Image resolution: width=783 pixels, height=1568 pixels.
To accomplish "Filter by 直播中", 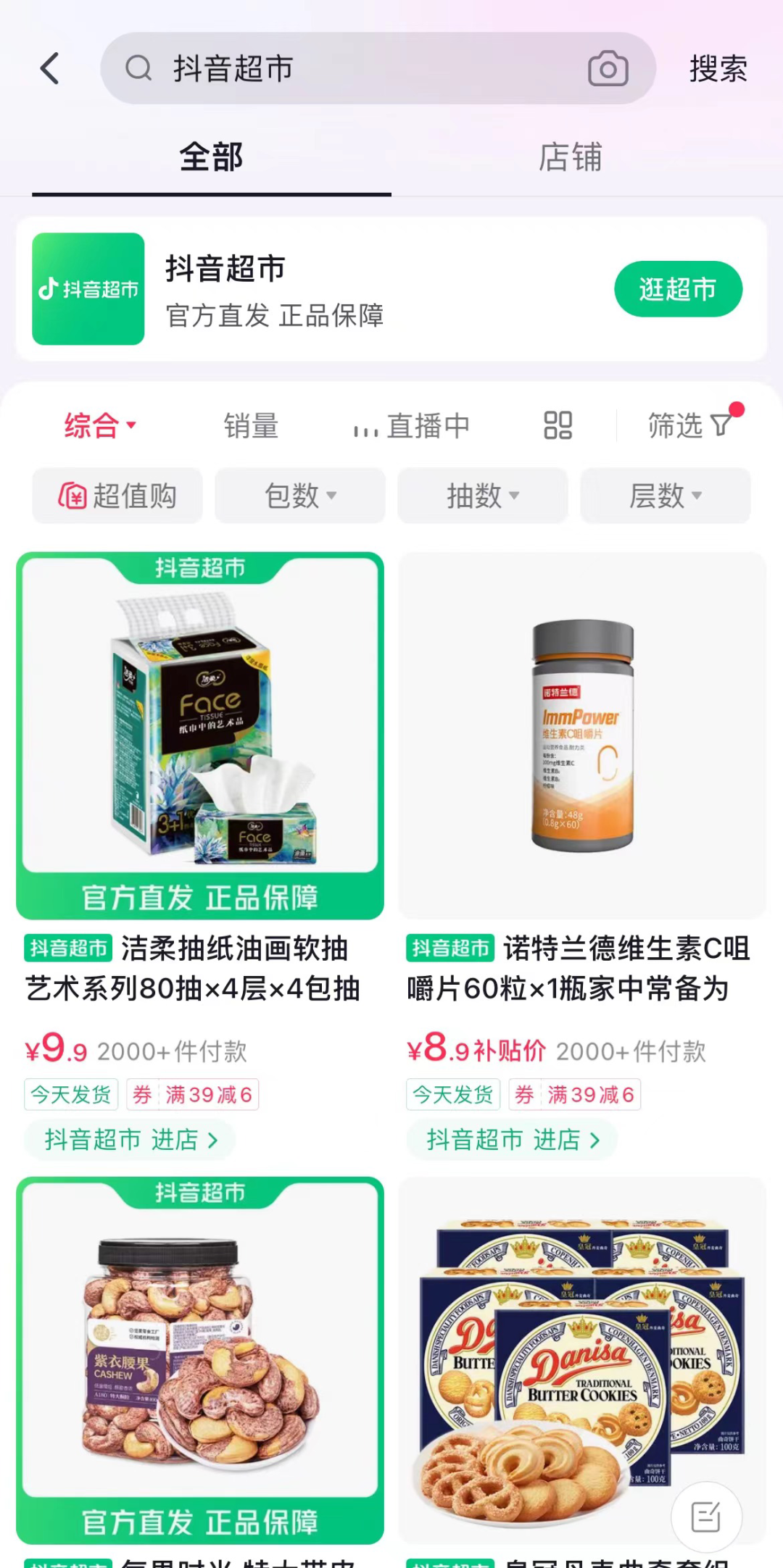I will [412, 425].
